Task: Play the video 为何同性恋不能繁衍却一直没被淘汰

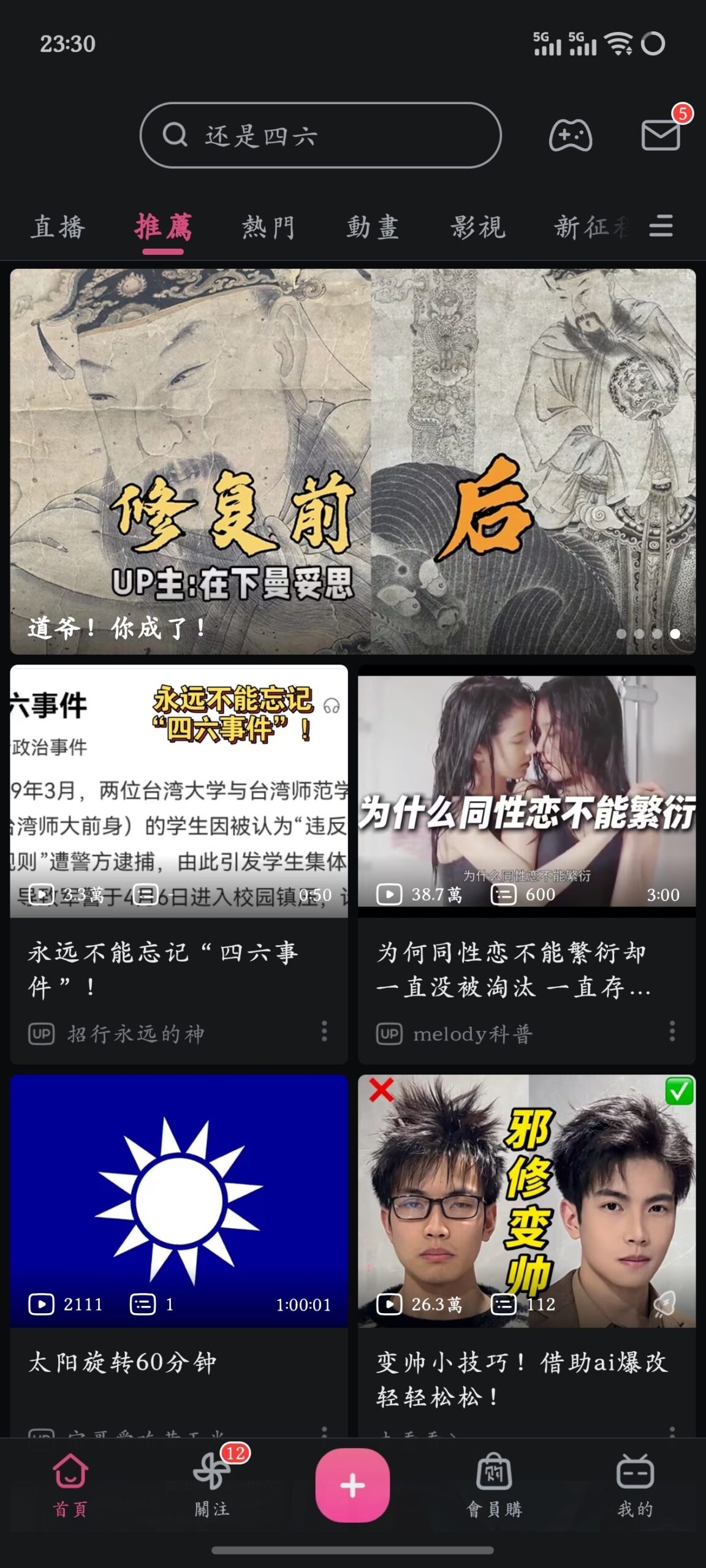Action: coord(526,791)
